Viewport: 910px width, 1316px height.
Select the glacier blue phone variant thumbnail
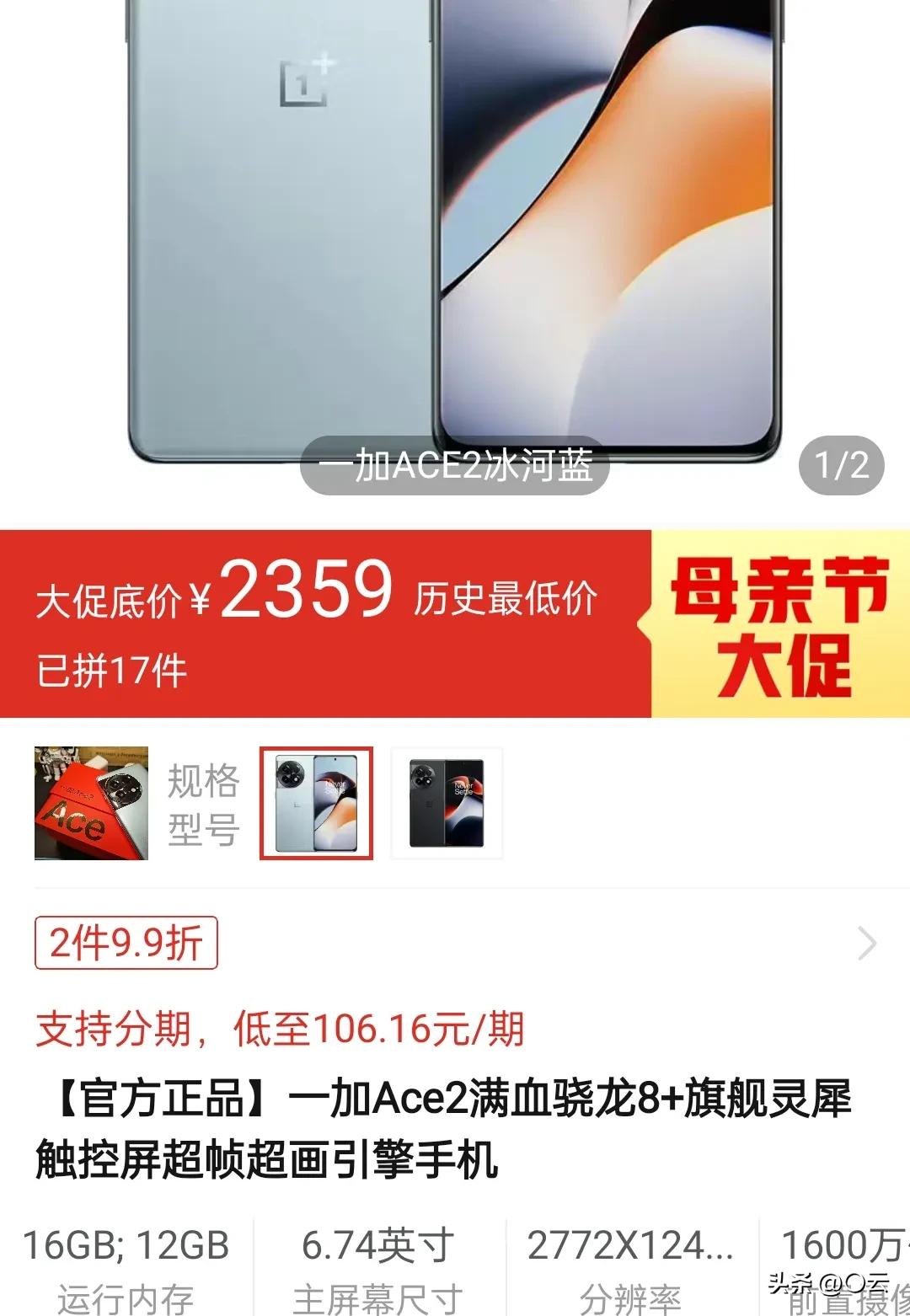[x=318, y=804]
